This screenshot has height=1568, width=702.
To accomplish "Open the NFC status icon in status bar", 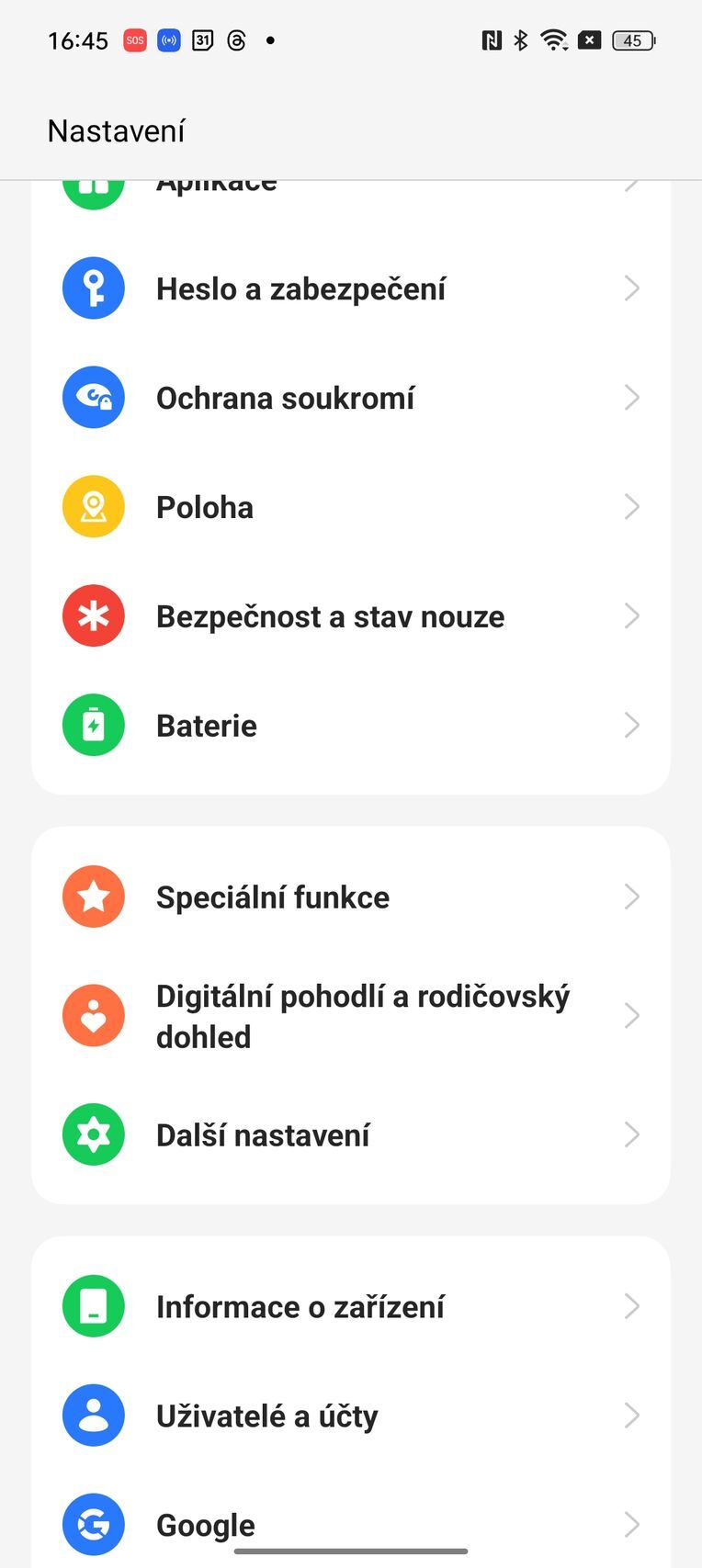I will pyautogui.click(x=493, y=40).
